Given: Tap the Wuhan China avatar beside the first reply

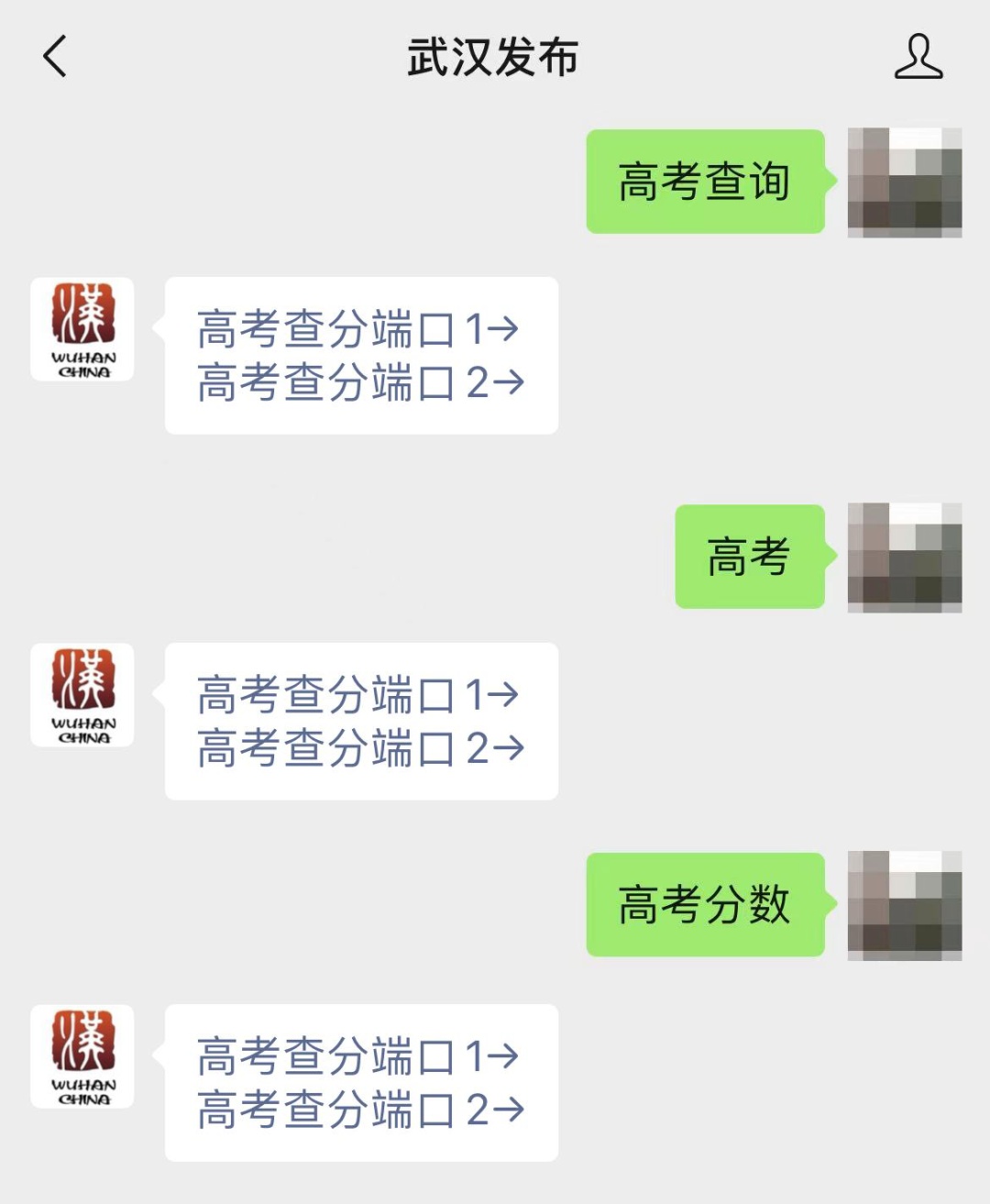Looking at the screenshot, I should [x=82, y=329].
